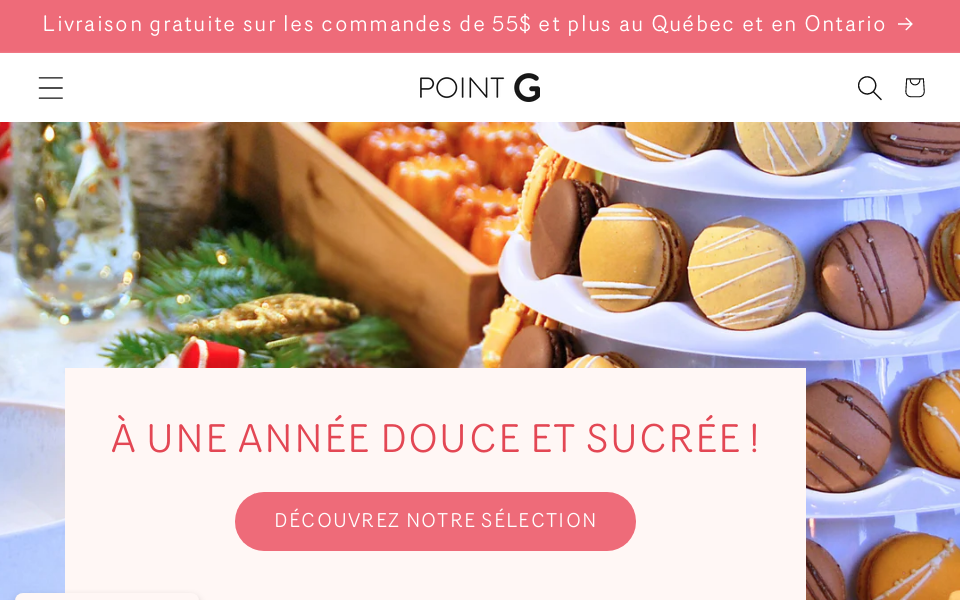Tap Découvrez notre sélection button

click(435, 521)
